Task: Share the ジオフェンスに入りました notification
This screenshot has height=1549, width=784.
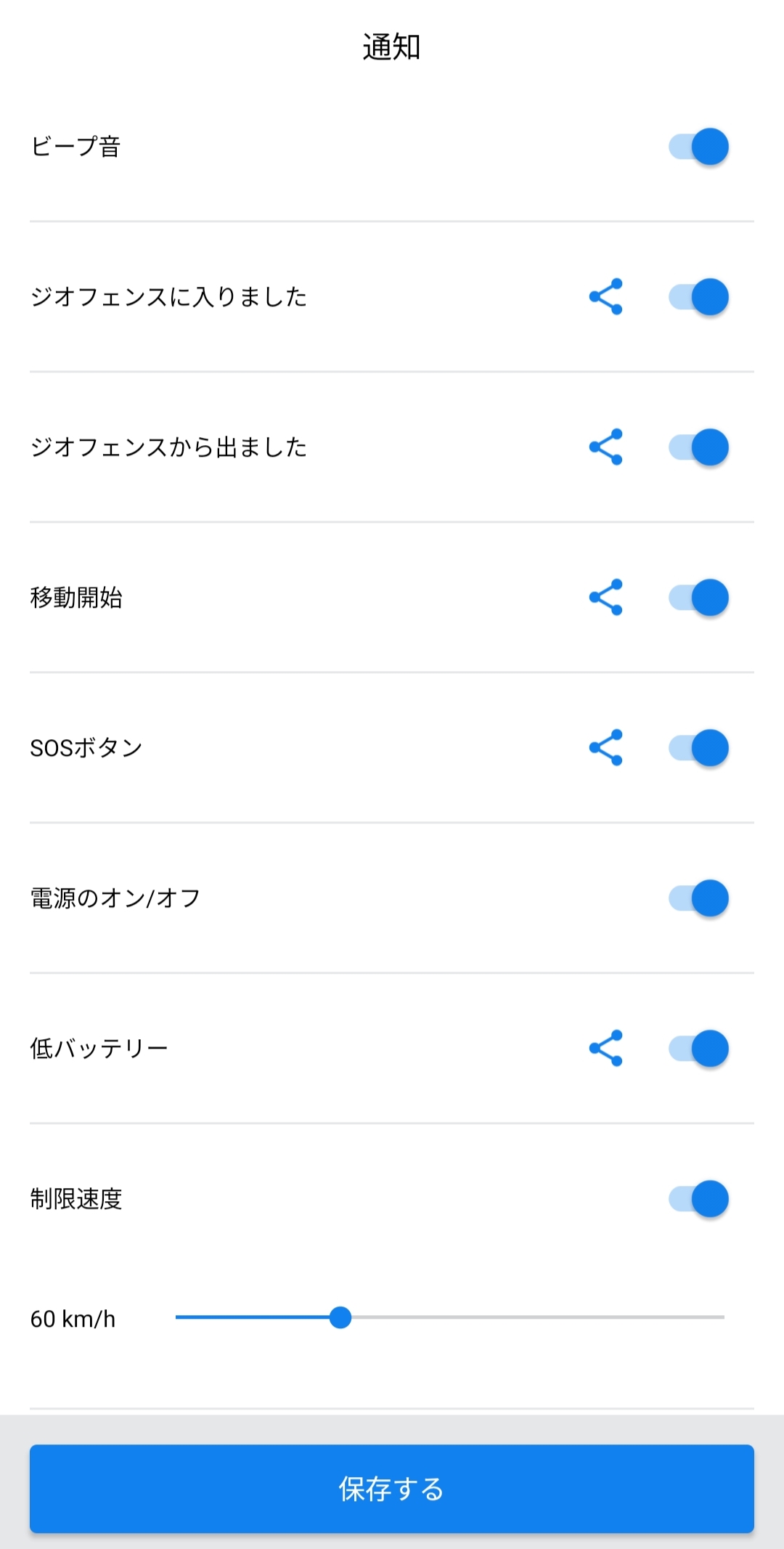Action: [606, 296]
